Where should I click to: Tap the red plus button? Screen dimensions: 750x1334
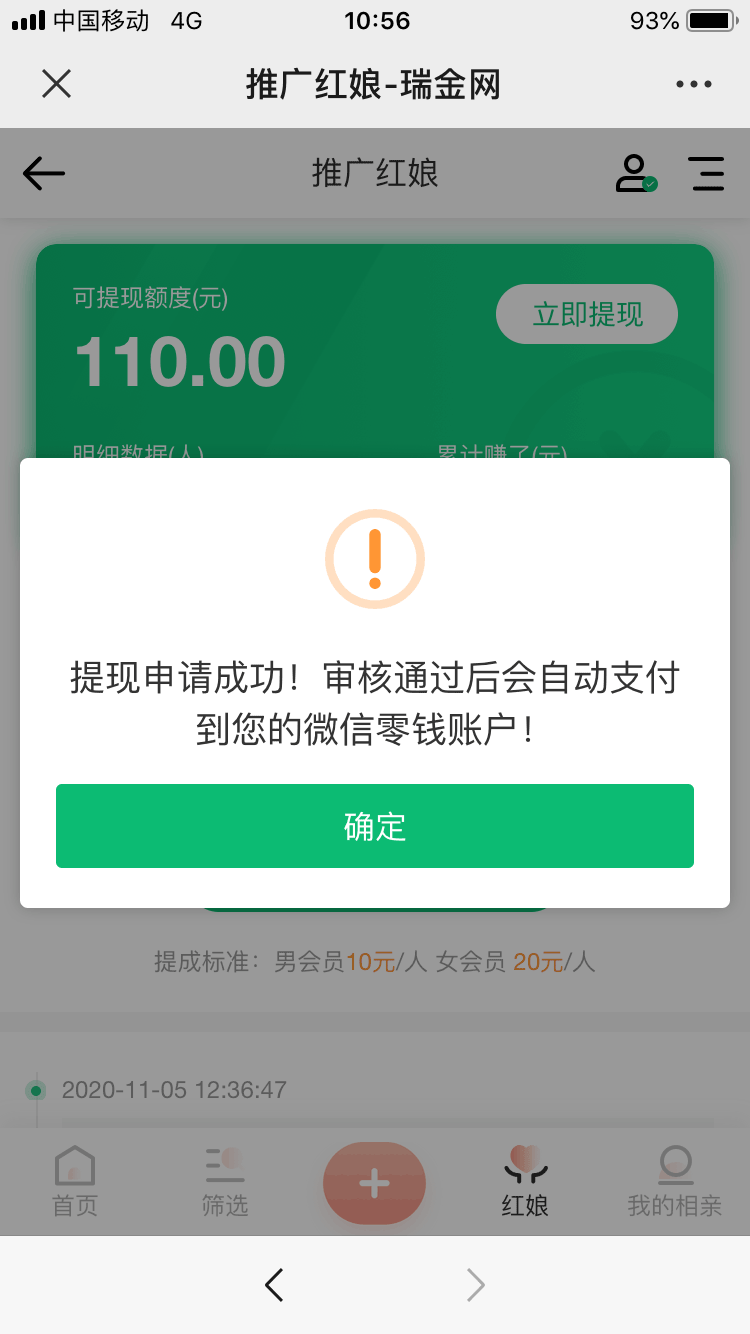(375, 1183)
